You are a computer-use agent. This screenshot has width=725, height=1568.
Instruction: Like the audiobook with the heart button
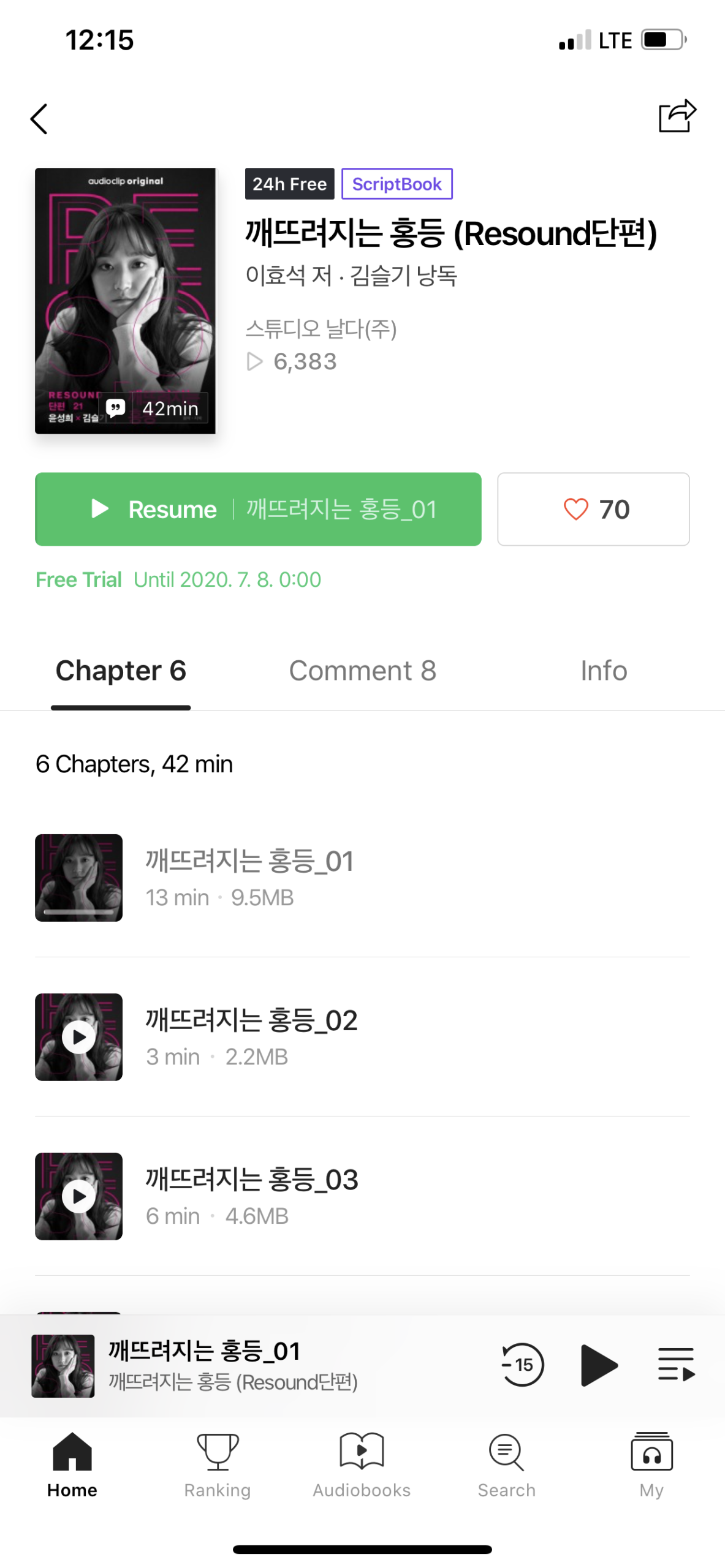[593, 509]
